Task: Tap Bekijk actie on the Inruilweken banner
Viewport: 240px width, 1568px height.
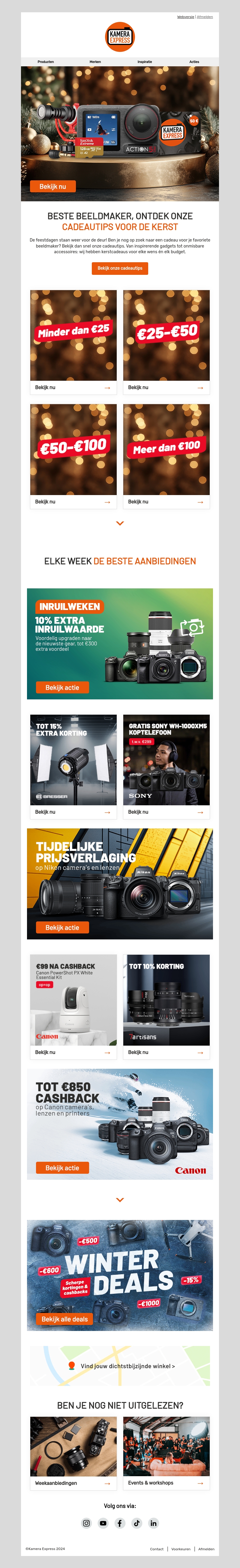Action: click(62, 687)
